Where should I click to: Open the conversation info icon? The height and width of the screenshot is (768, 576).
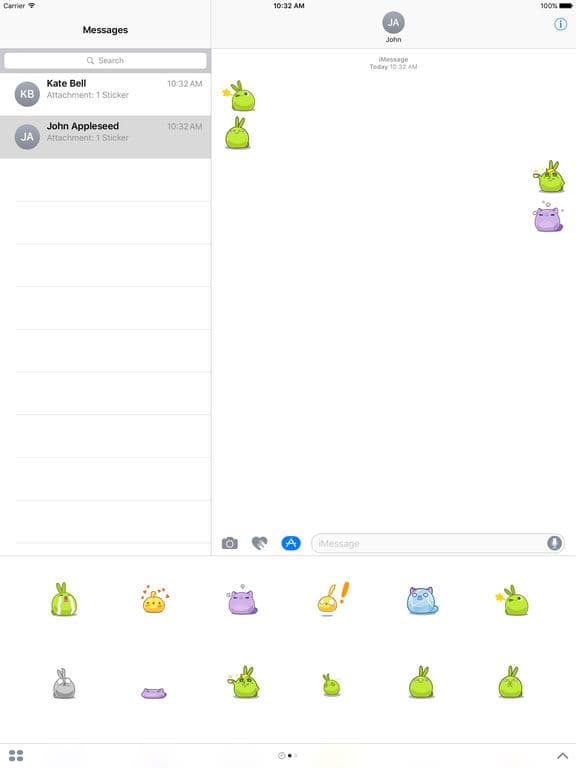pos(560,24)
